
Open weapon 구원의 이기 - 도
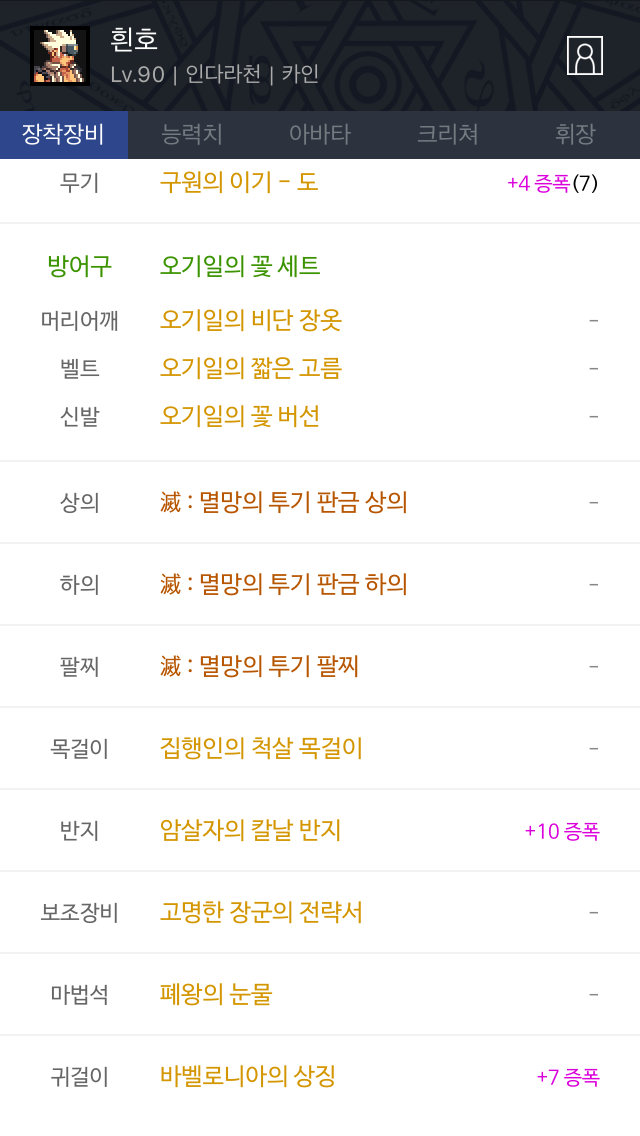pos(239,183)
